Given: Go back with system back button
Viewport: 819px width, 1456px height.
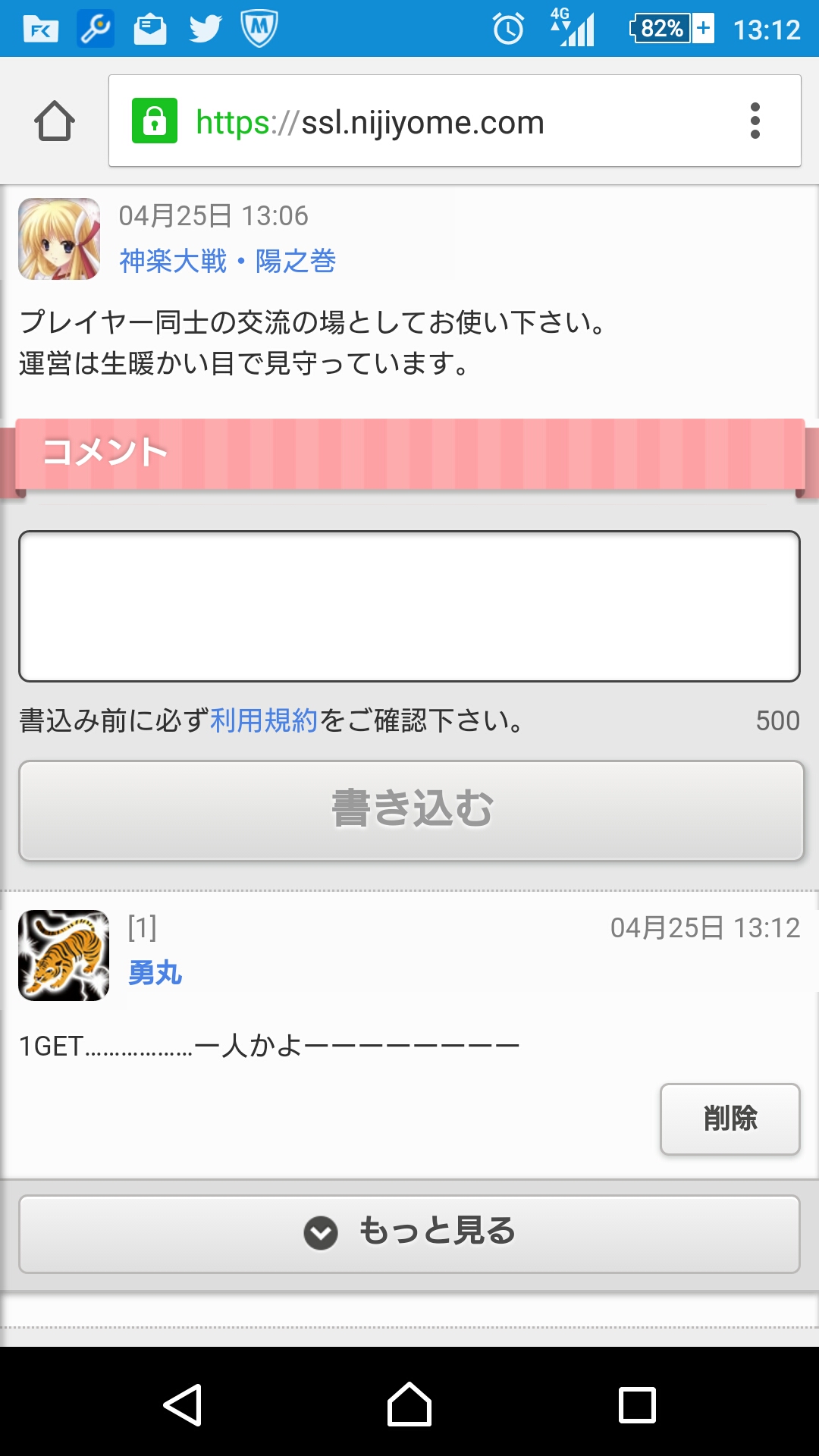Looking at the screenshot, I should click(x=182, y=1404).
